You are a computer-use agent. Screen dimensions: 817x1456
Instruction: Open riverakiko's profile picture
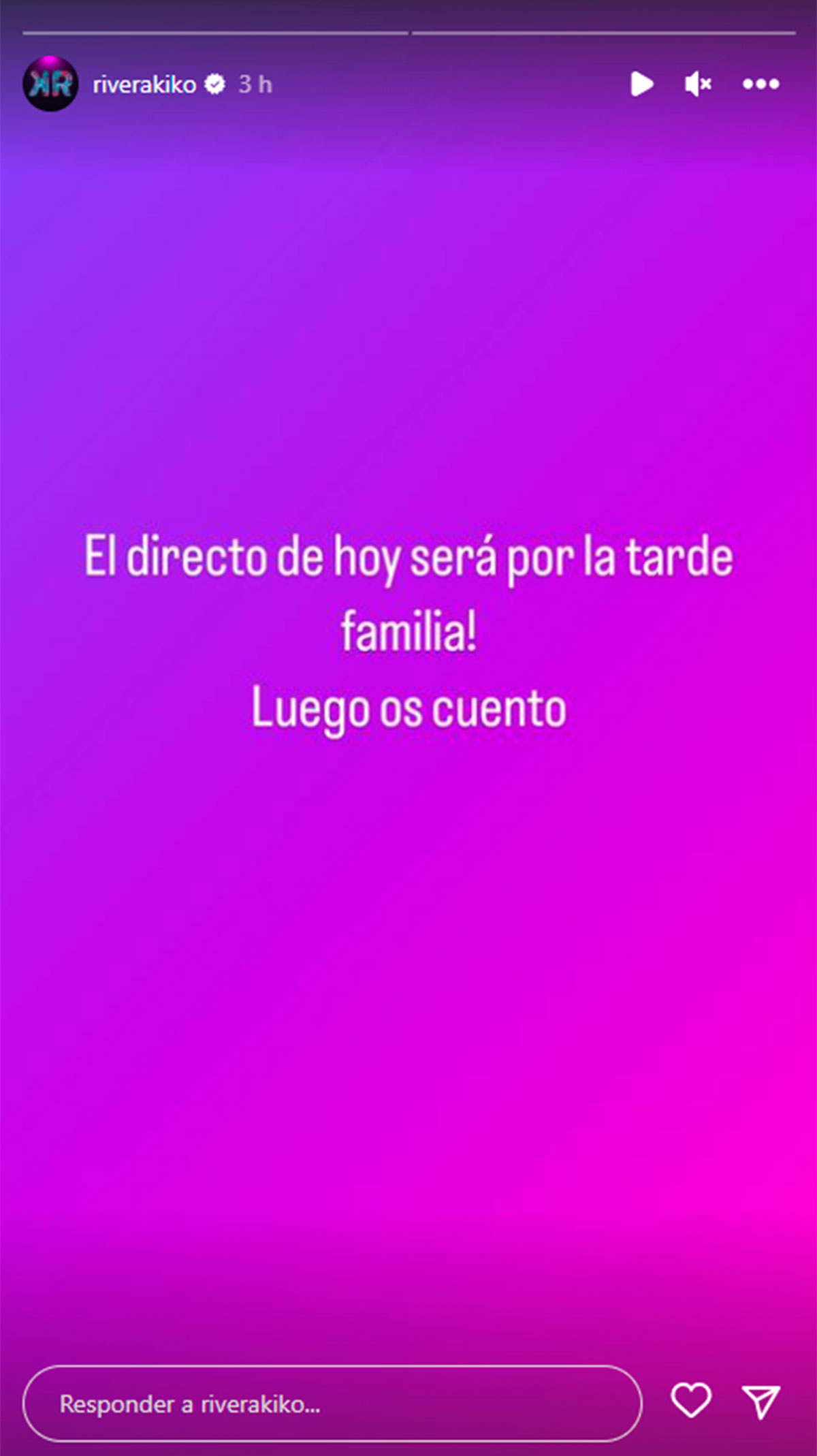(x=50, y=84)
